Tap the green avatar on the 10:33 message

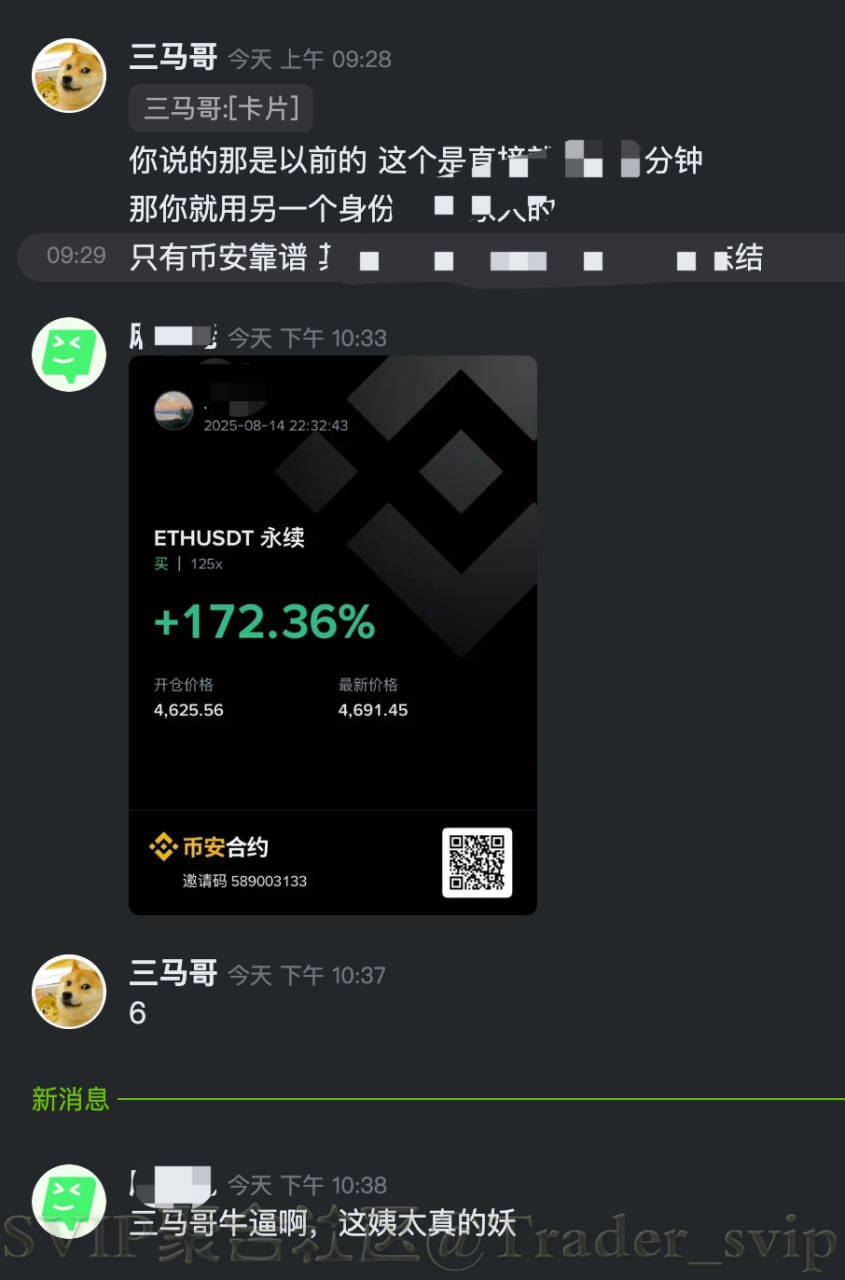coord(69,354)
